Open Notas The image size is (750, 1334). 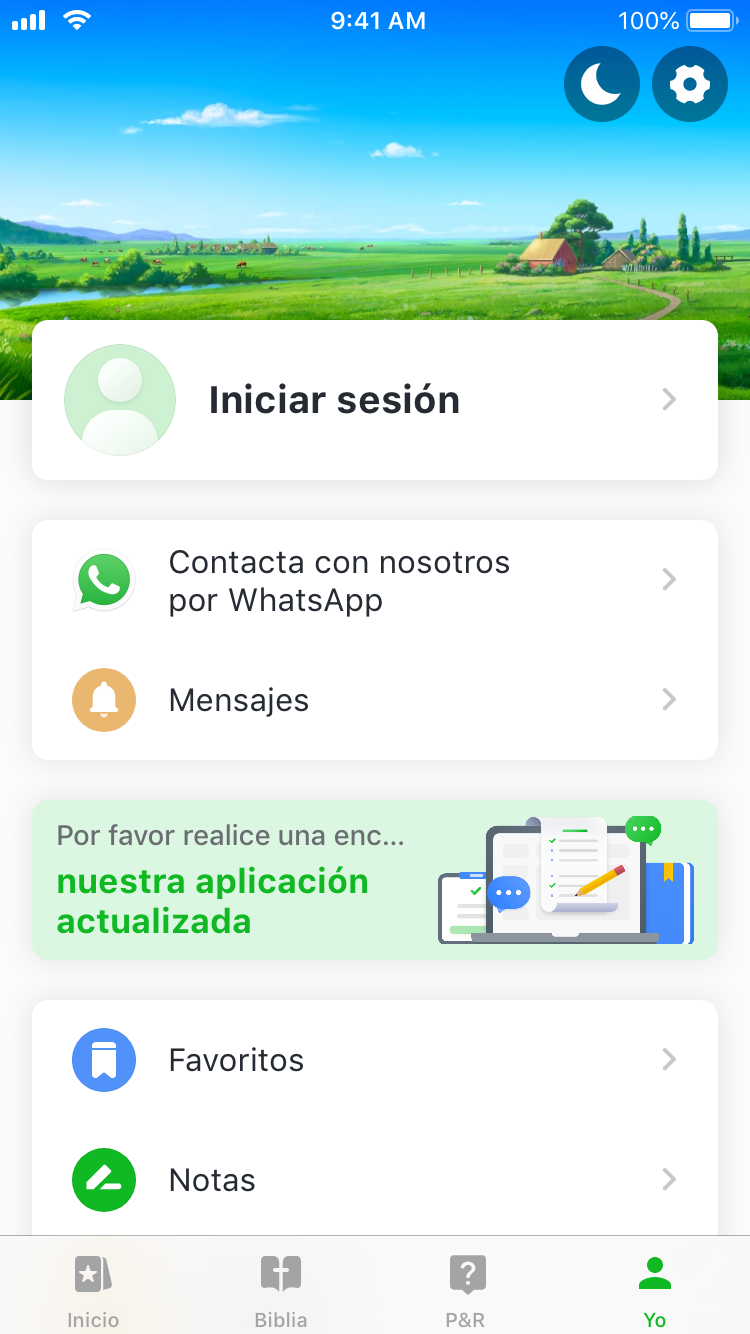coord(375,1180)
